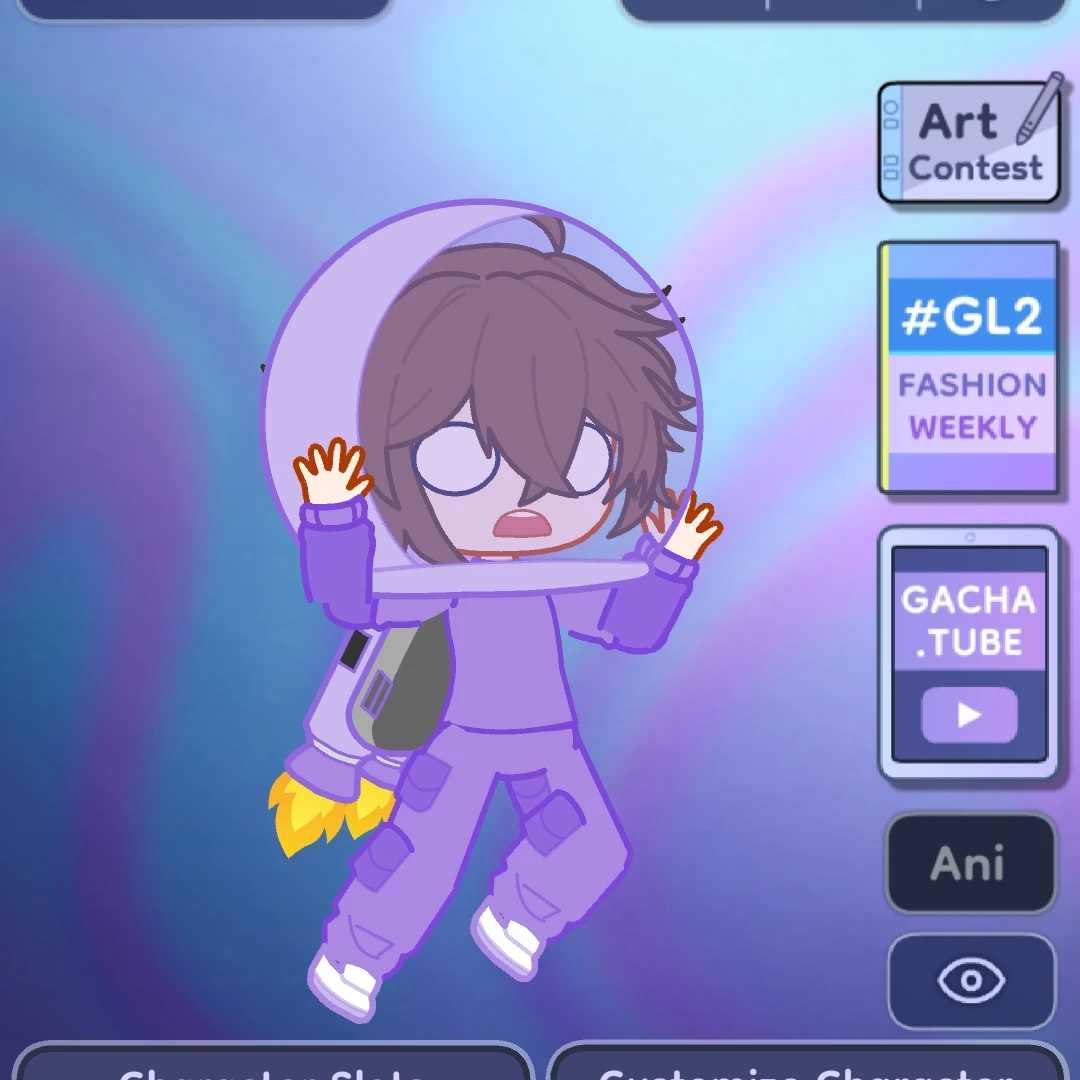Open the Art Contest button
Screen dimensions: 1080x1080
point(968,142)
